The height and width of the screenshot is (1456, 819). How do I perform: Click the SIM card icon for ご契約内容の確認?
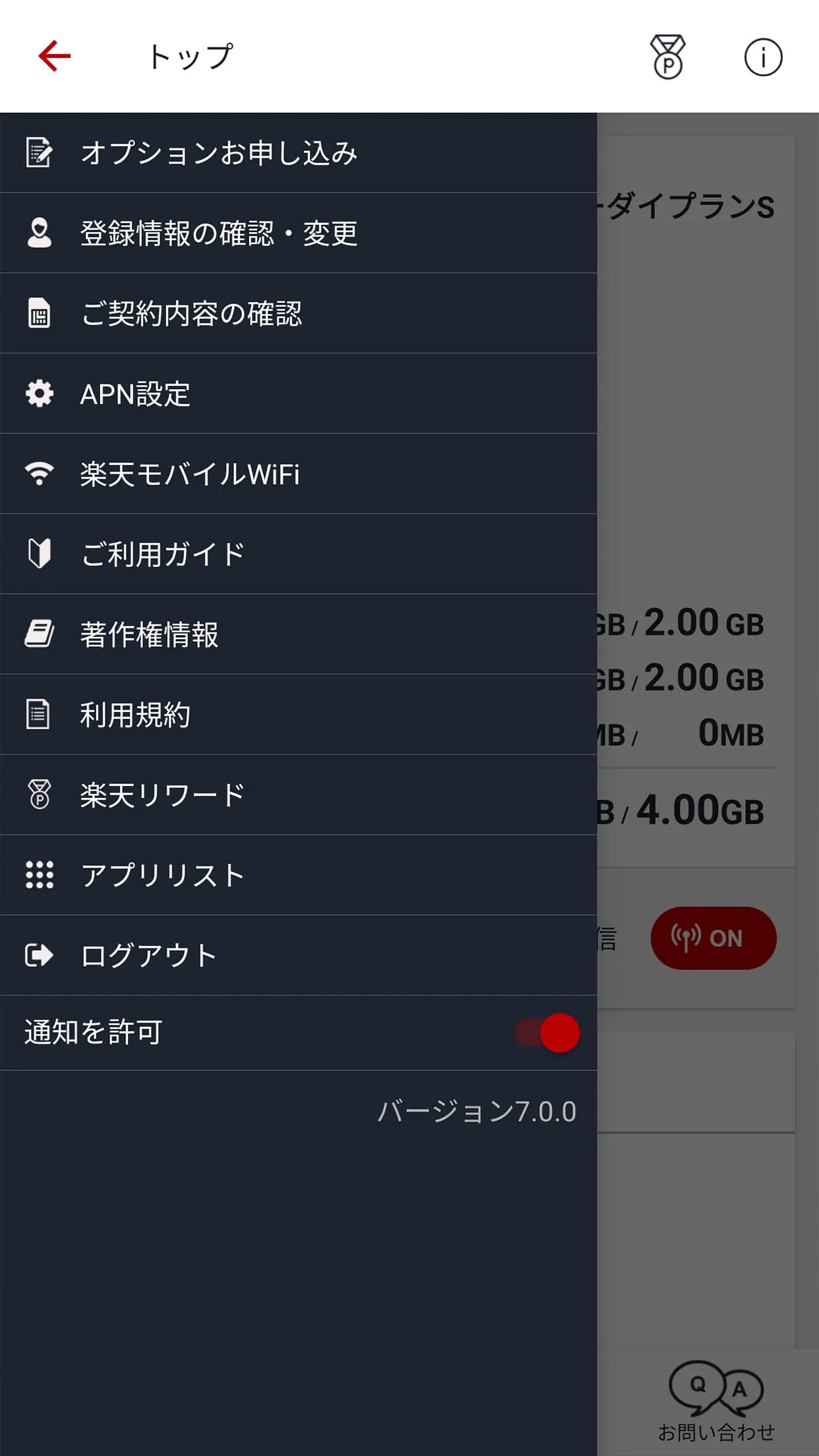[x=40, y=313]
